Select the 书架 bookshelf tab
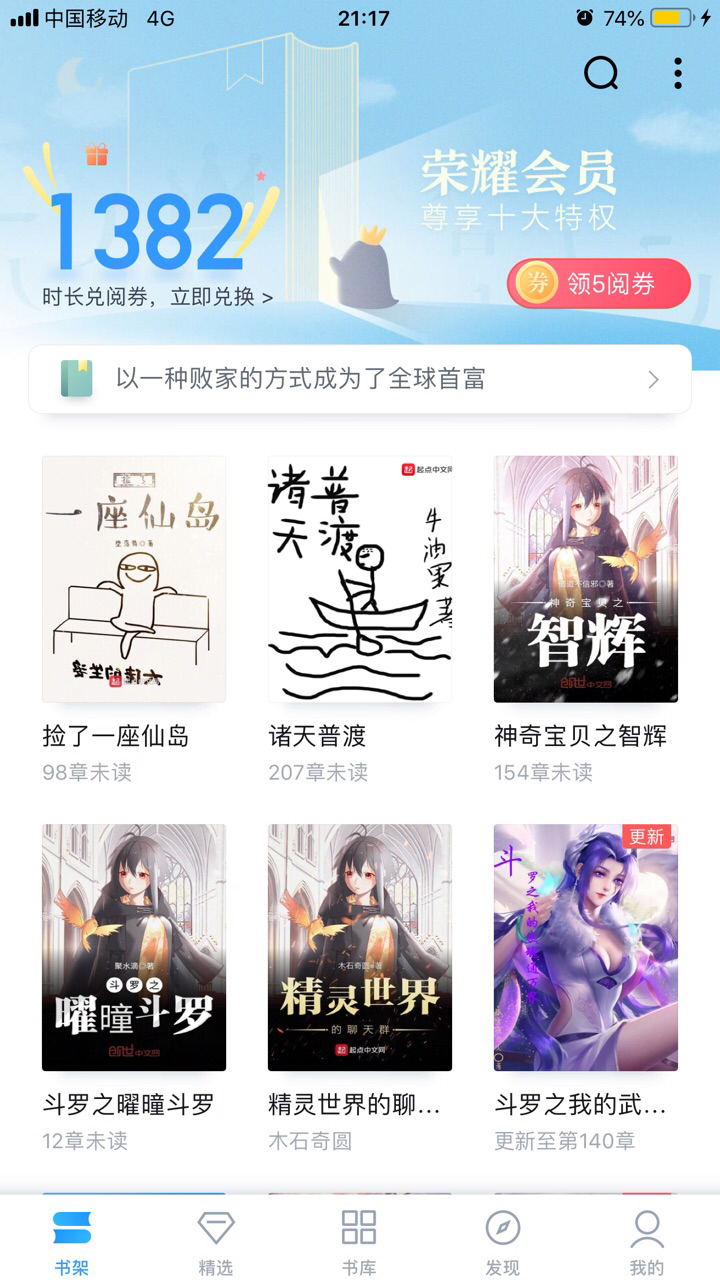 pos(72,1242)
